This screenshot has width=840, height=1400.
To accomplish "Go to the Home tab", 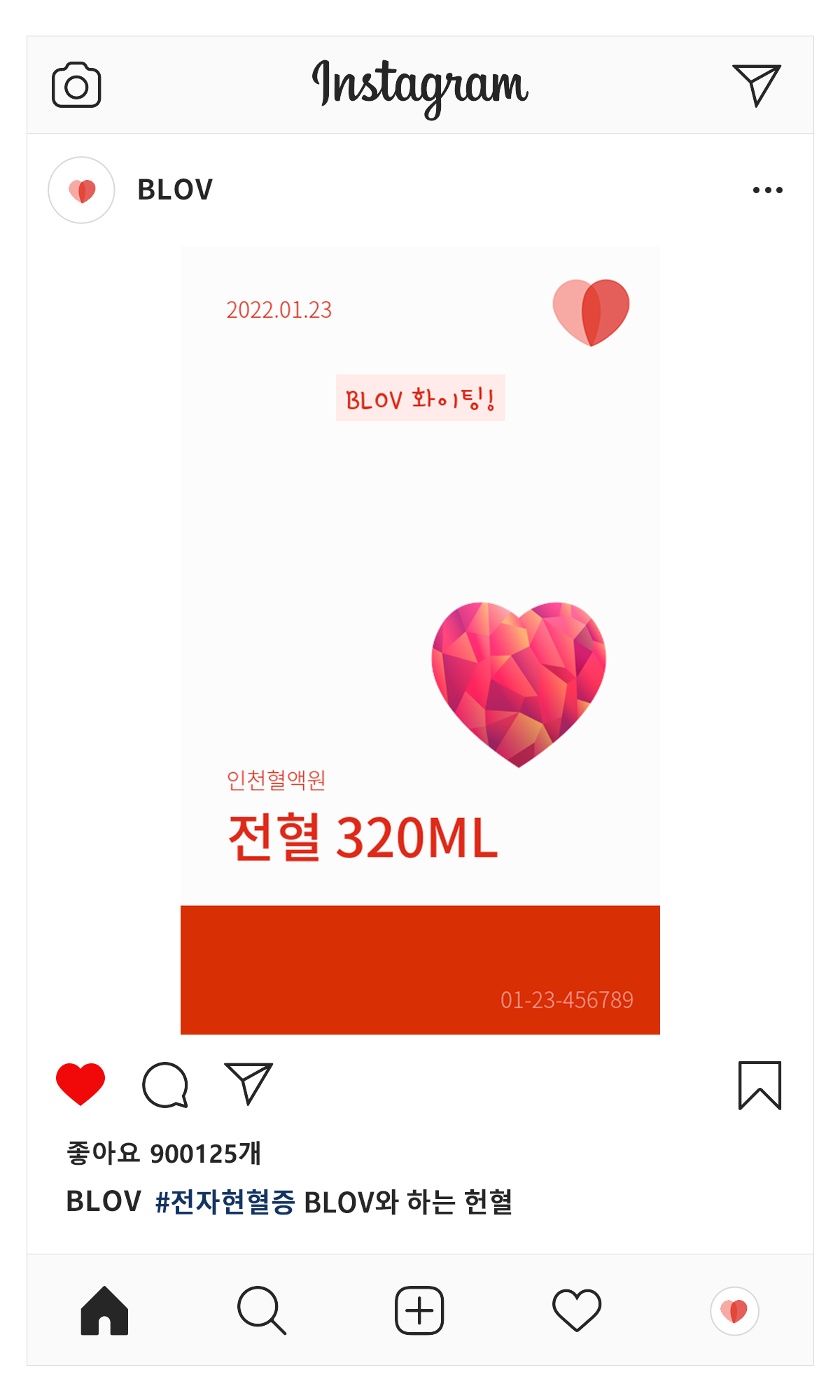I will (x=104, y=1310).
